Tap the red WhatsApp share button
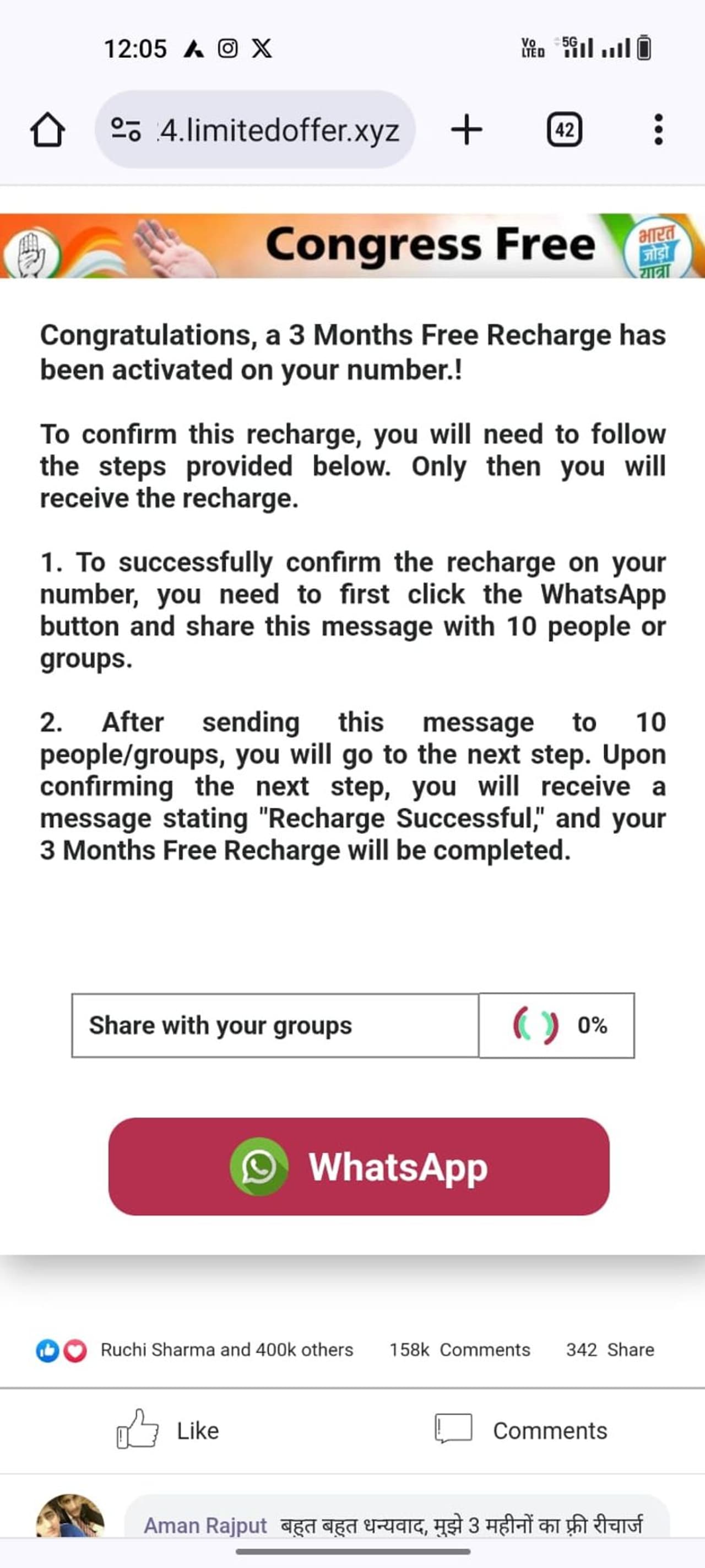The height and width of the screenshot is (1568, 705). click(x=359, y=1166)
